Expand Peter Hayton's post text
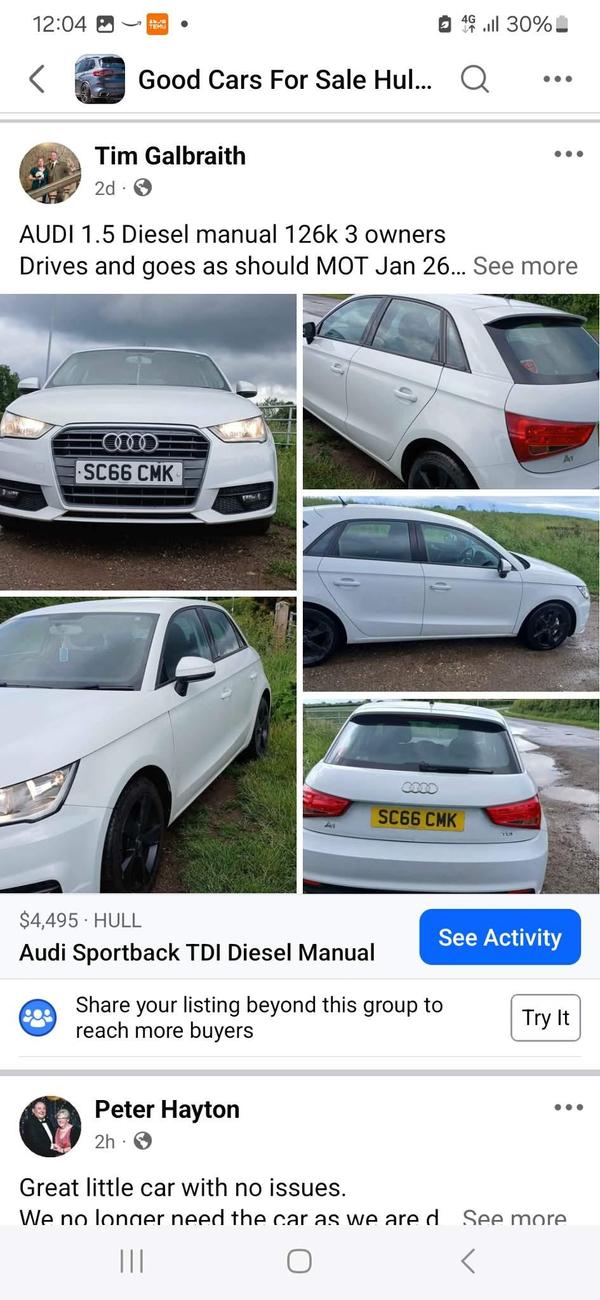The height and width of the screenshot is (1300, 600). pos(514,1218)
